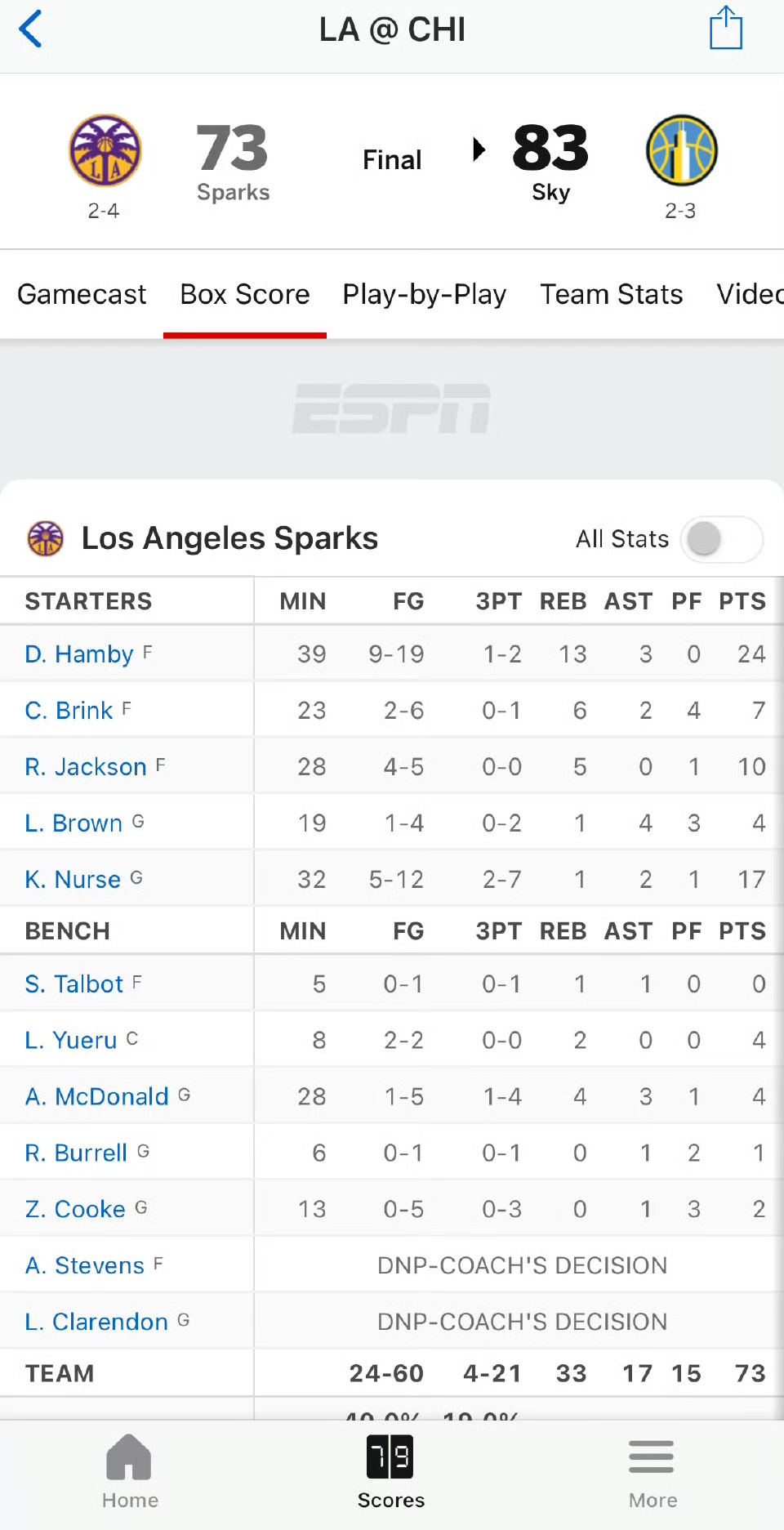Open the More menu tab
Image resolution: width=784 pixels, height=1530 pixels.
(x=653, y=1472)
